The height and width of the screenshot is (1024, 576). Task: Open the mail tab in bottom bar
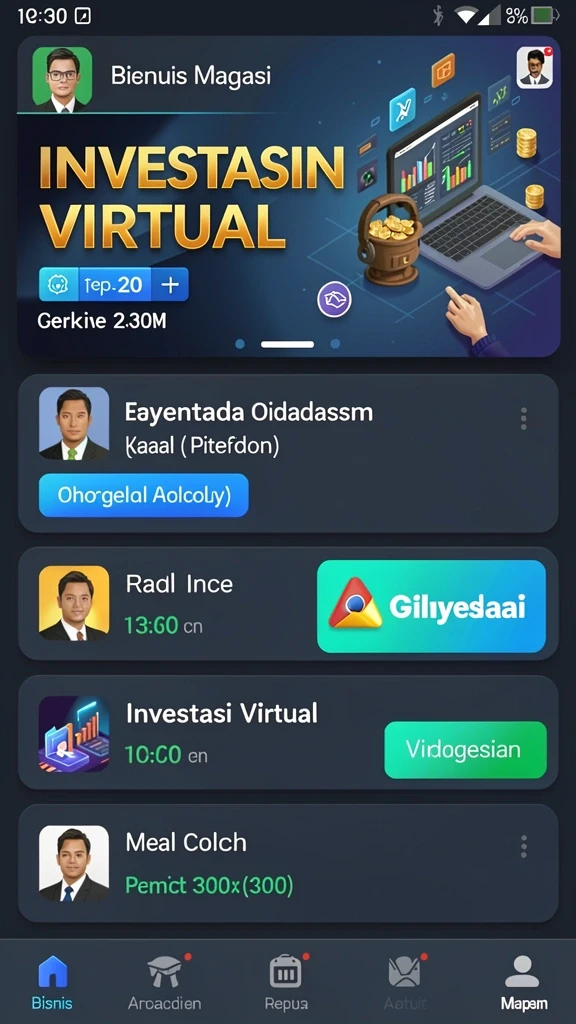(404, 982)
